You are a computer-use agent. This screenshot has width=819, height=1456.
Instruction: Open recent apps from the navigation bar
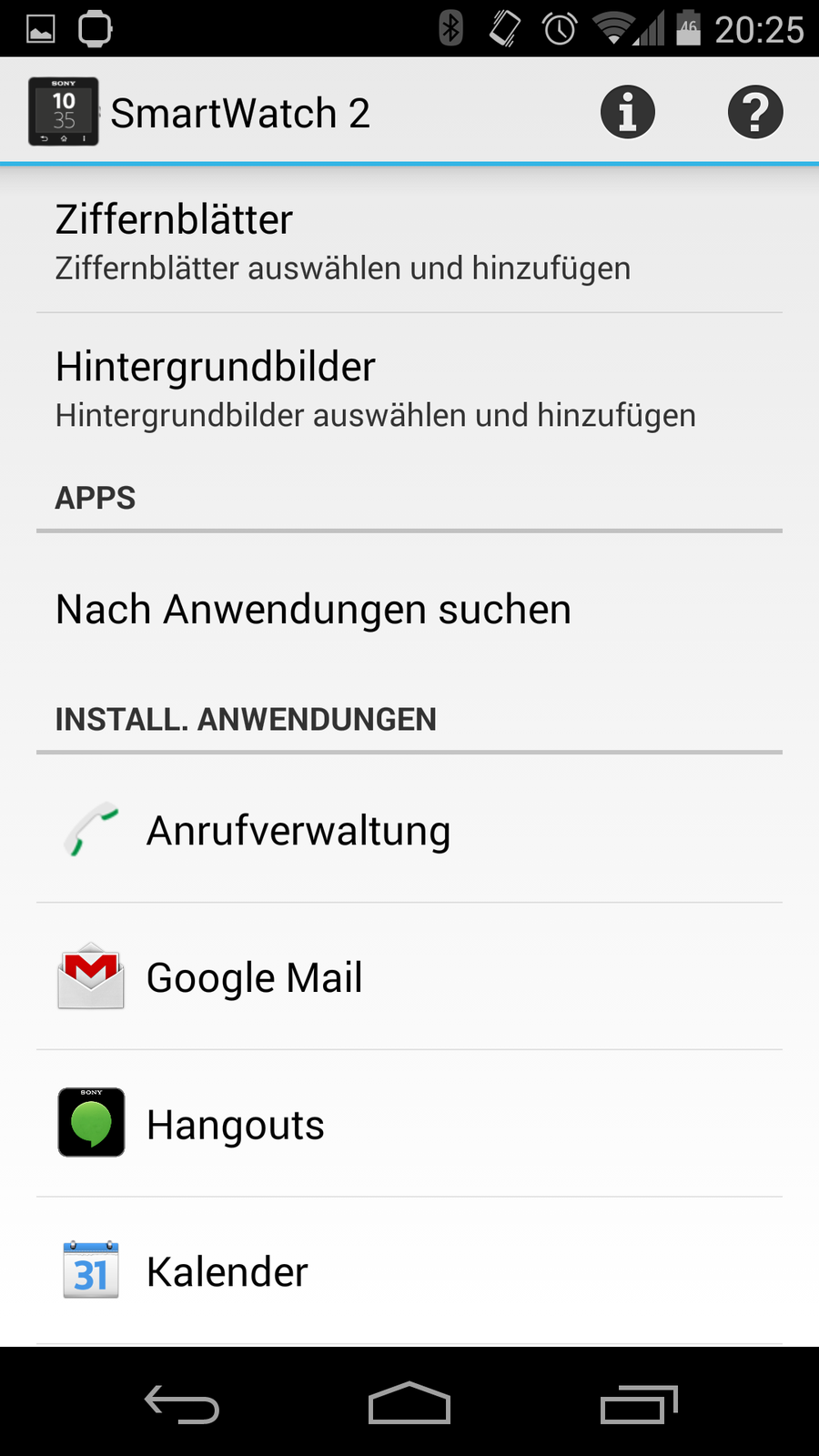coord(639,1403)
